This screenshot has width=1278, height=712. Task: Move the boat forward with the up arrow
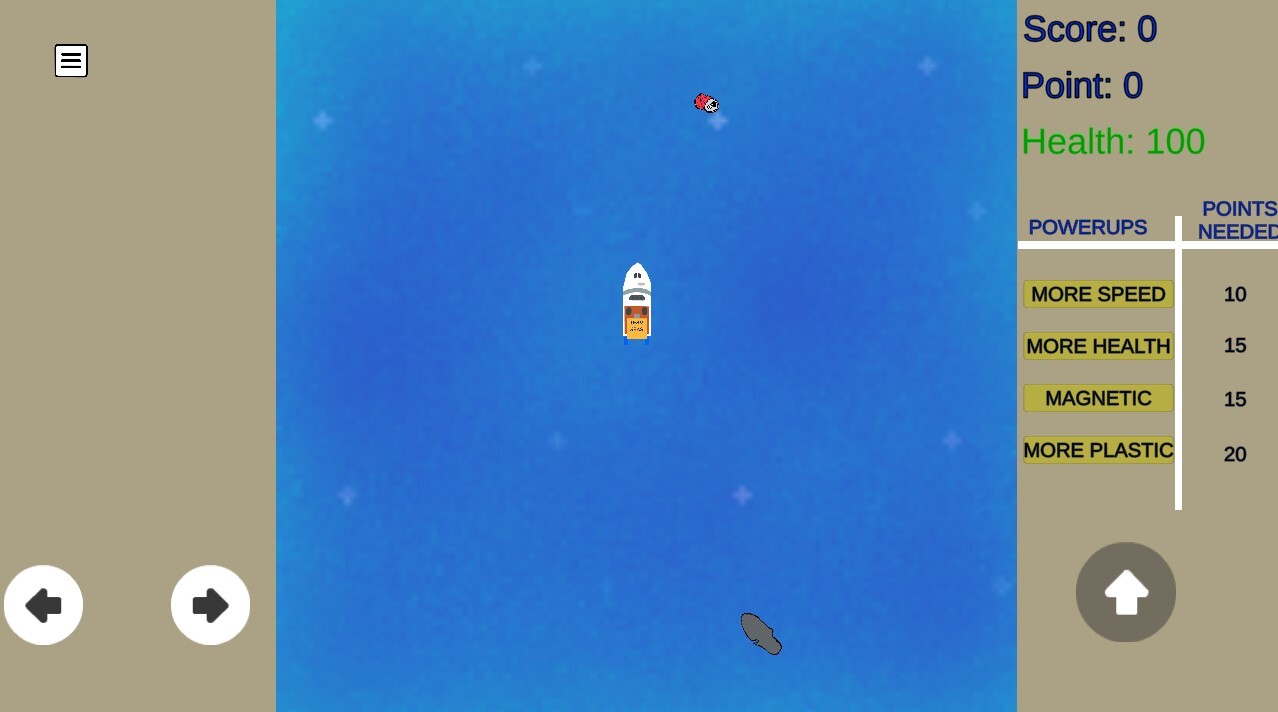[x=1125, y=592]
